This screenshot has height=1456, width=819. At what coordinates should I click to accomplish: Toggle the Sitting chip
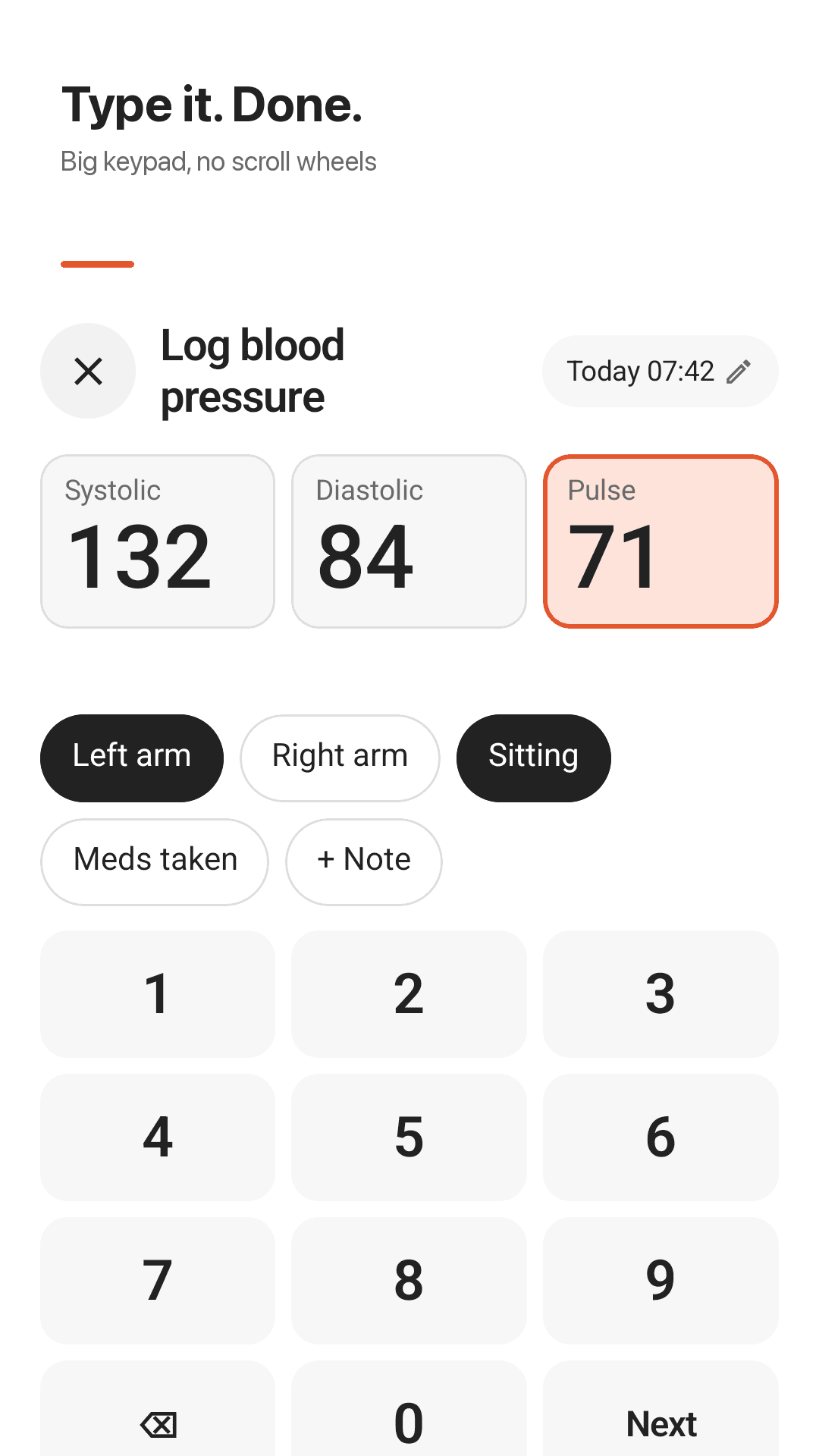[534, 758]
